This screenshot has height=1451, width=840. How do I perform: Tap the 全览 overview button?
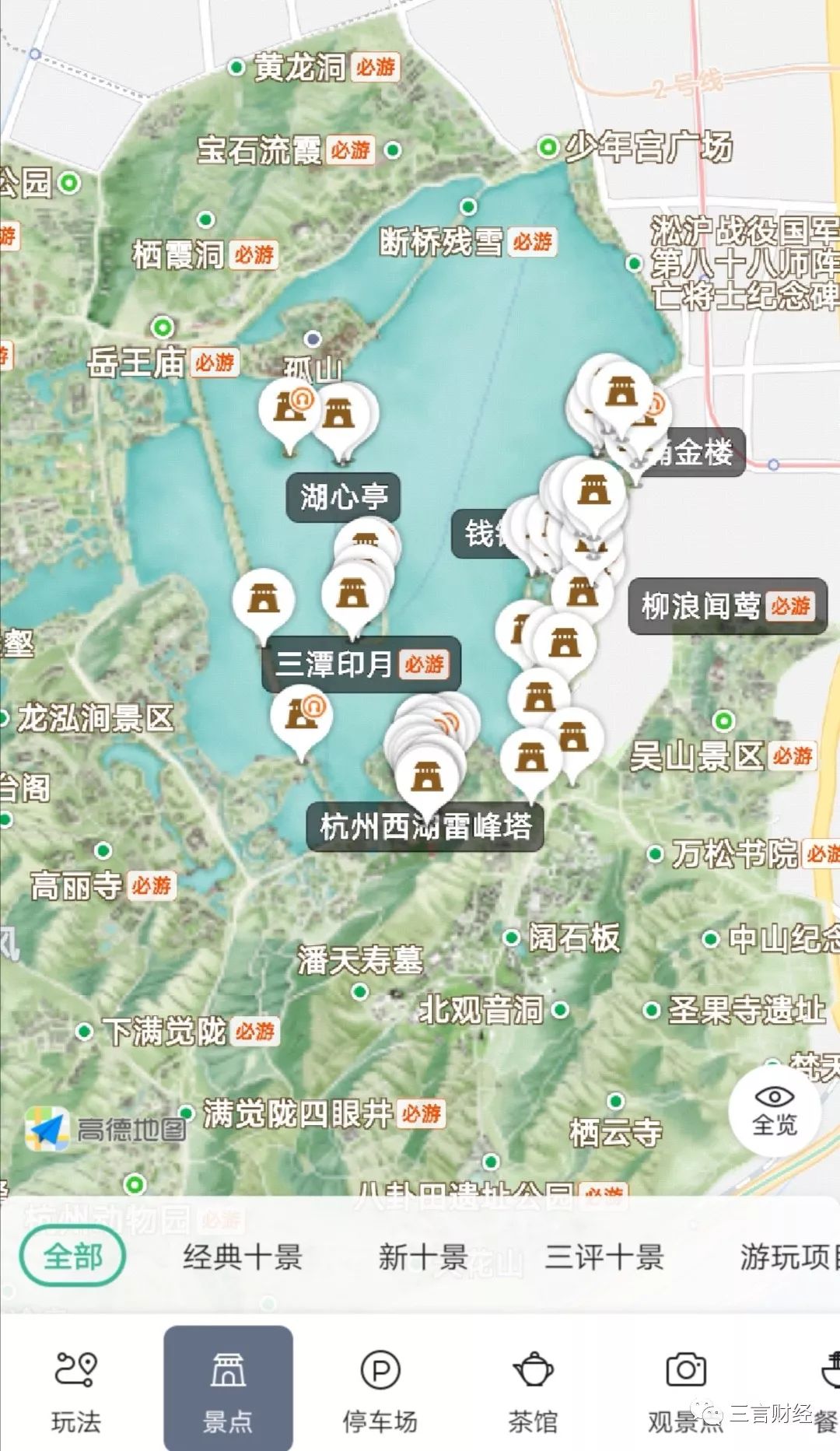774,1109
